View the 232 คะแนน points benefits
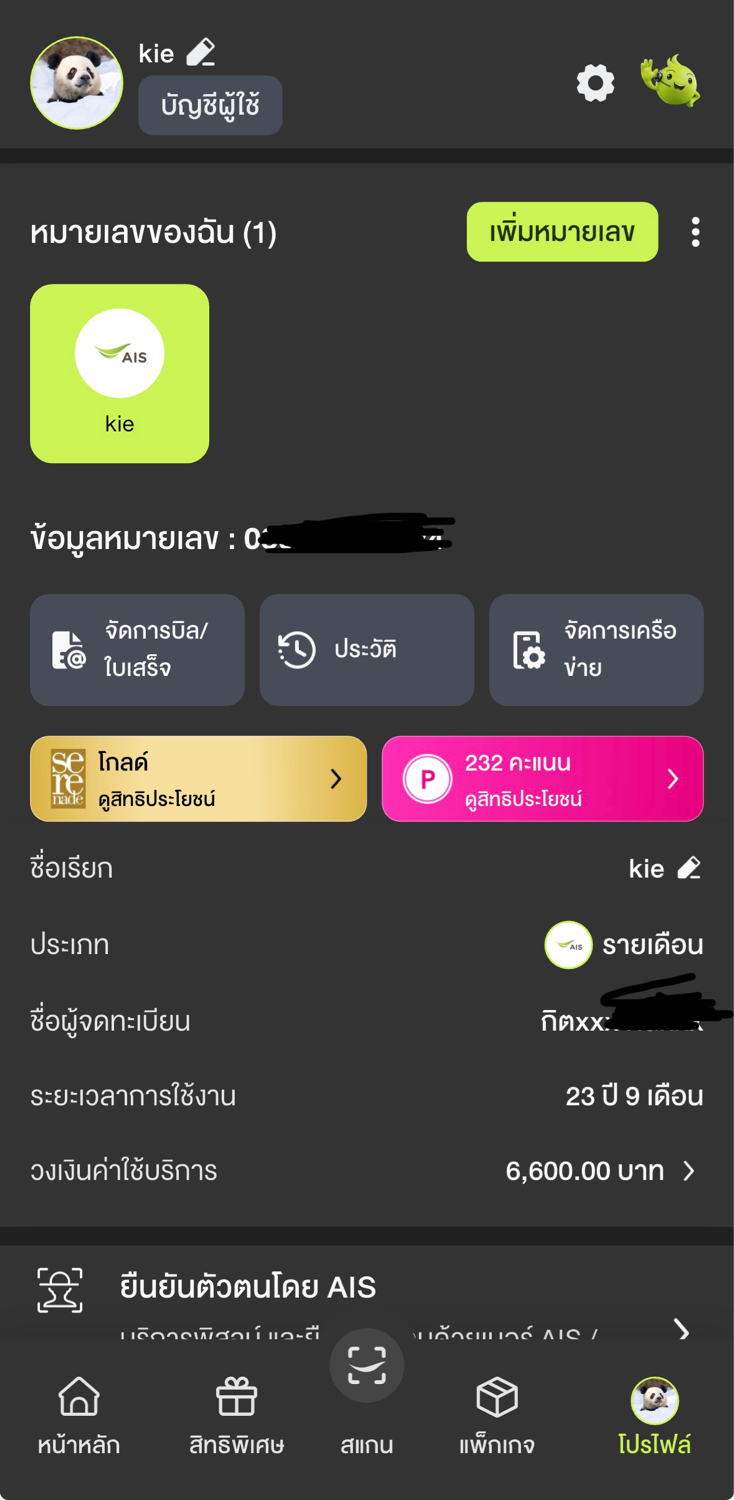Screen dimensions: 734x1500 542,779
